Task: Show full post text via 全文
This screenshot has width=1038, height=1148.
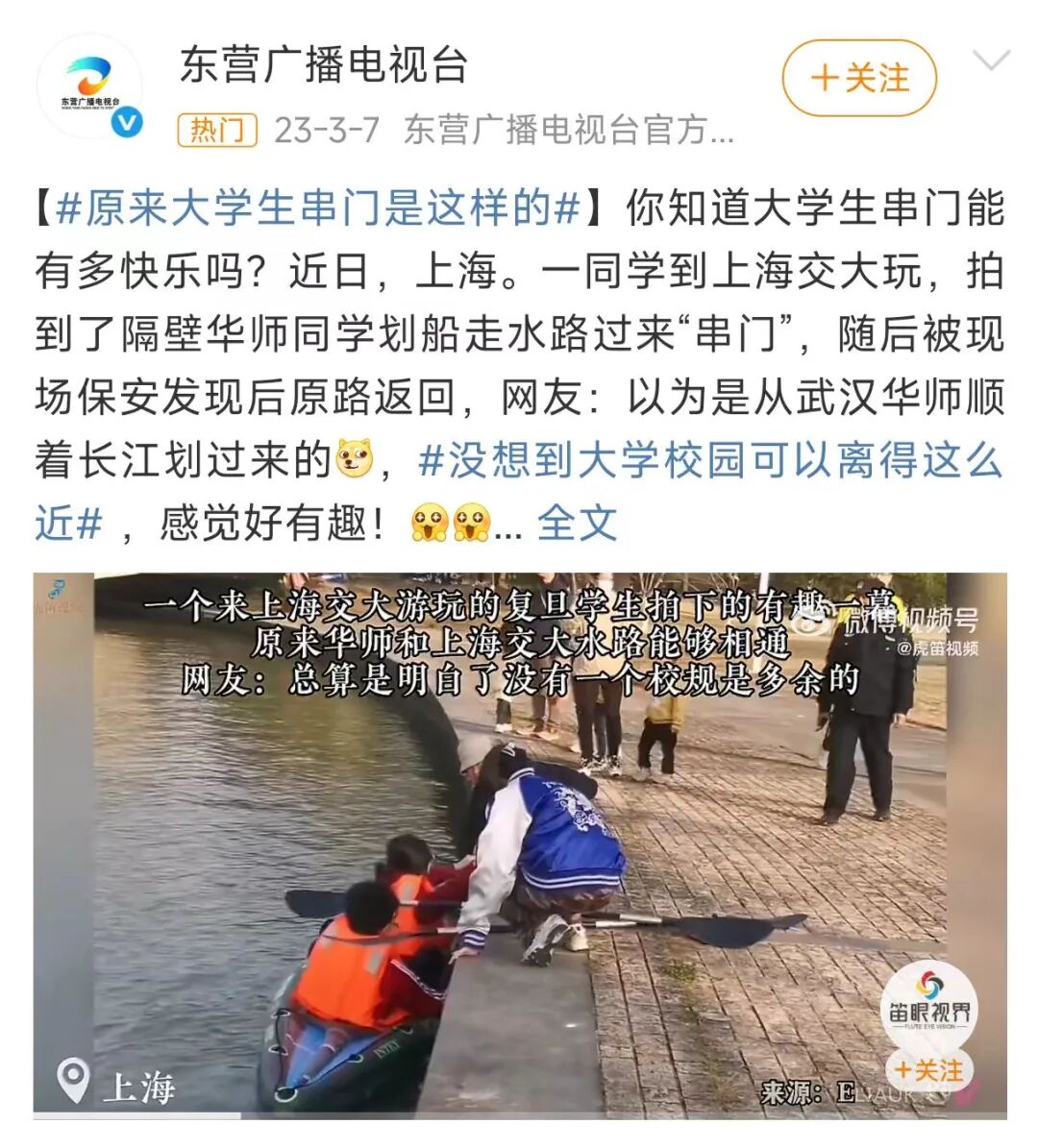Action: pos(576,524)
